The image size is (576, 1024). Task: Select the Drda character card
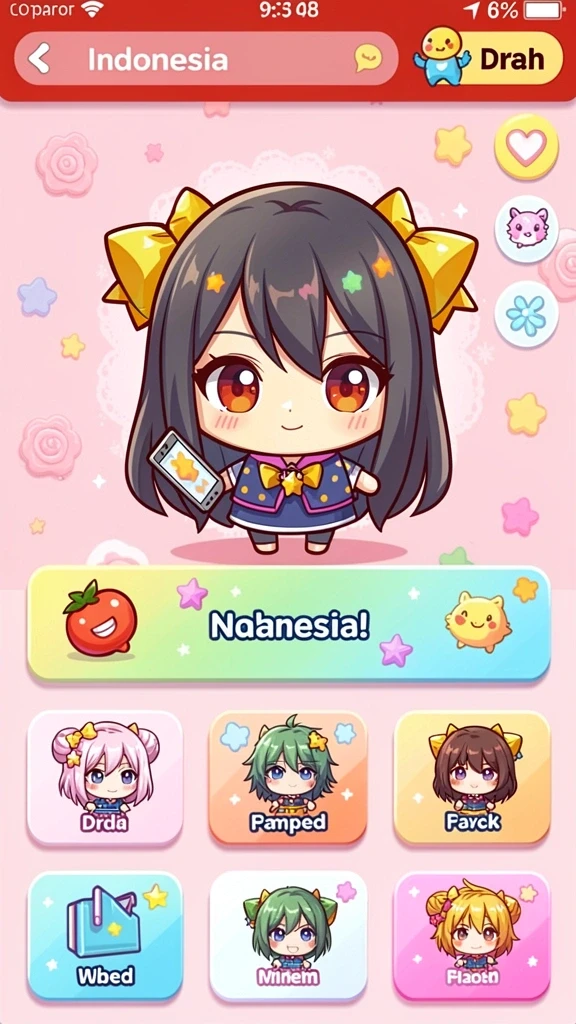click(x=105, y=778)
